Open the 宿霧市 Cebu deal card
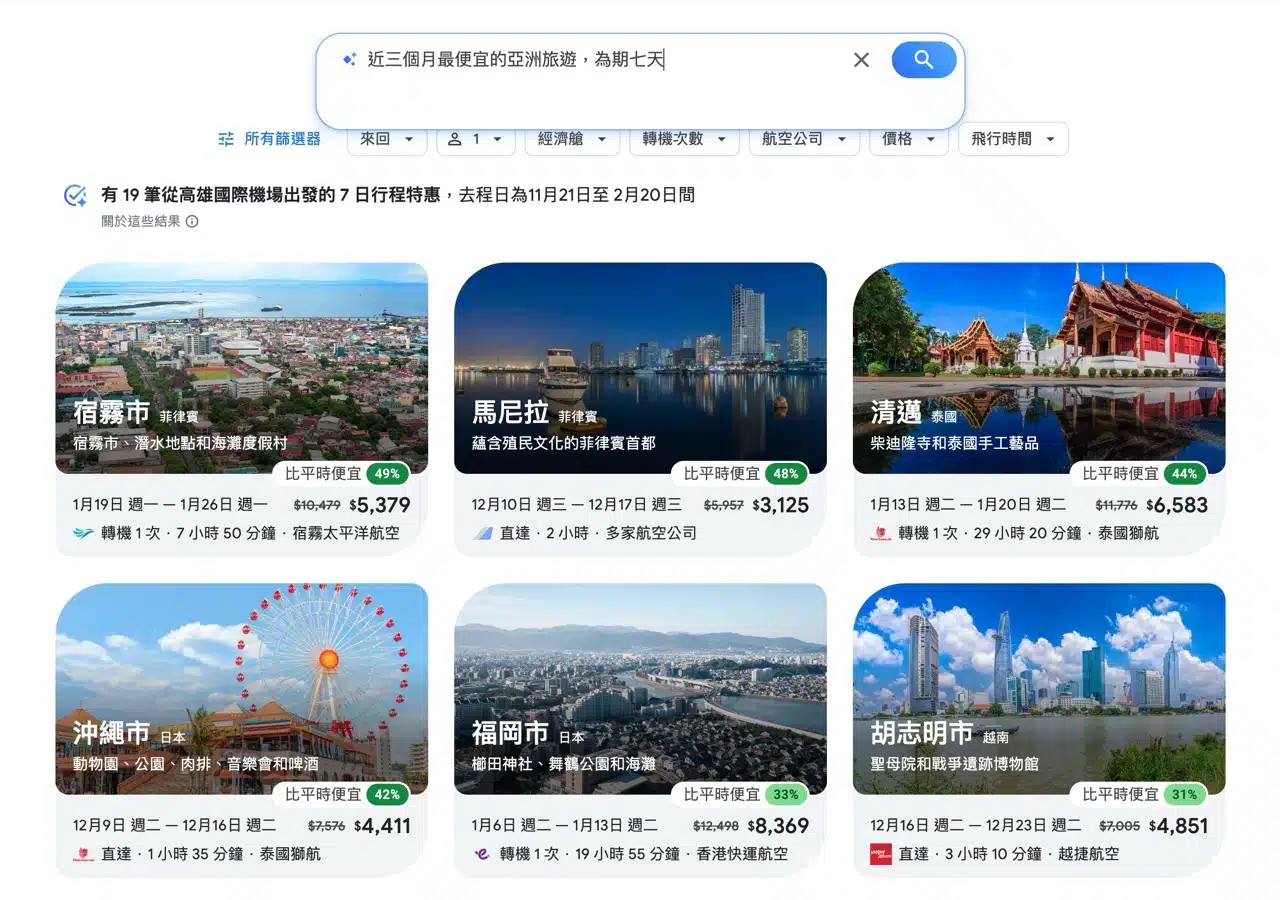This screenshot has width=1280, height=900. click(x=241, y=400)
